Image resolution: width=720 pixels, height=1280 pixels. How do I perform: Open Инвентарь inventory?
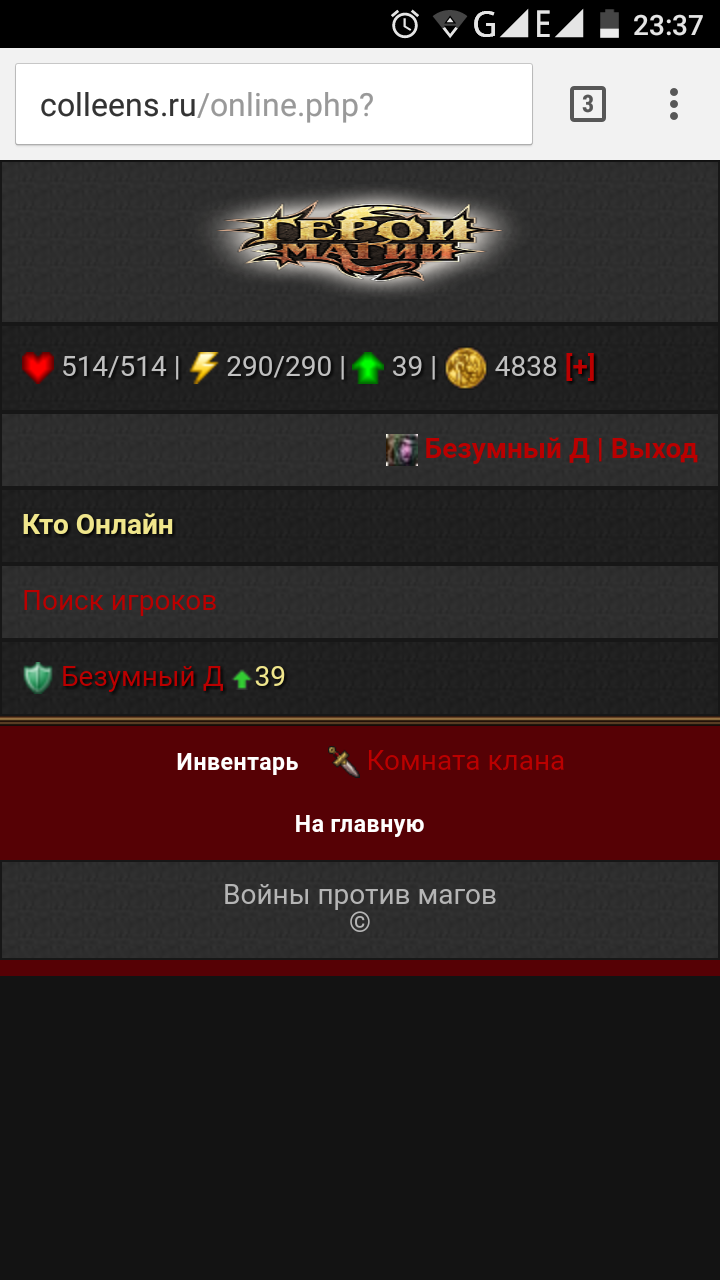pyautogui.click(x=237, y=762)
